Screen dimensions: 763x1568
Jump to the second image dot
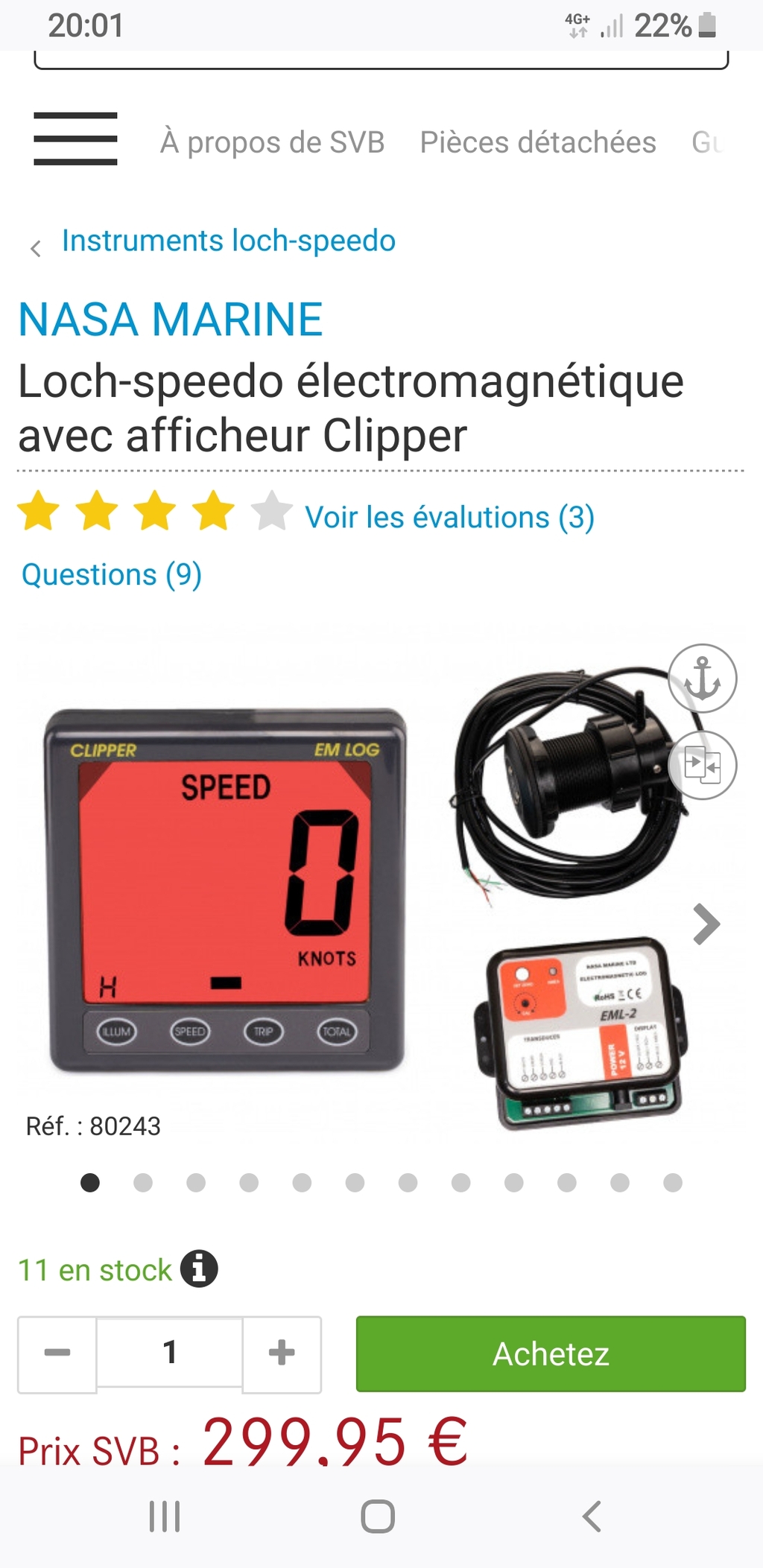(x=143, y=1183)
